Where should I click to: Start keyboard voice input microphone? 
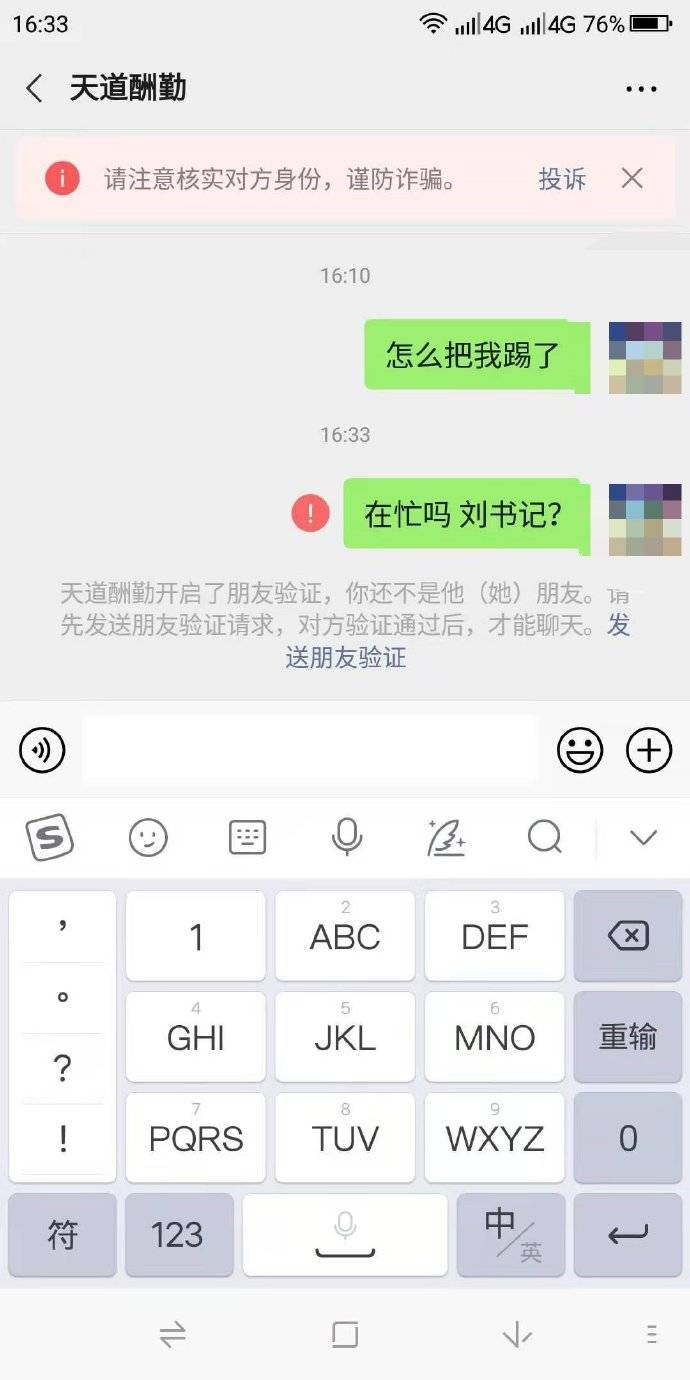pyautogui.click(x=347, y=837)
